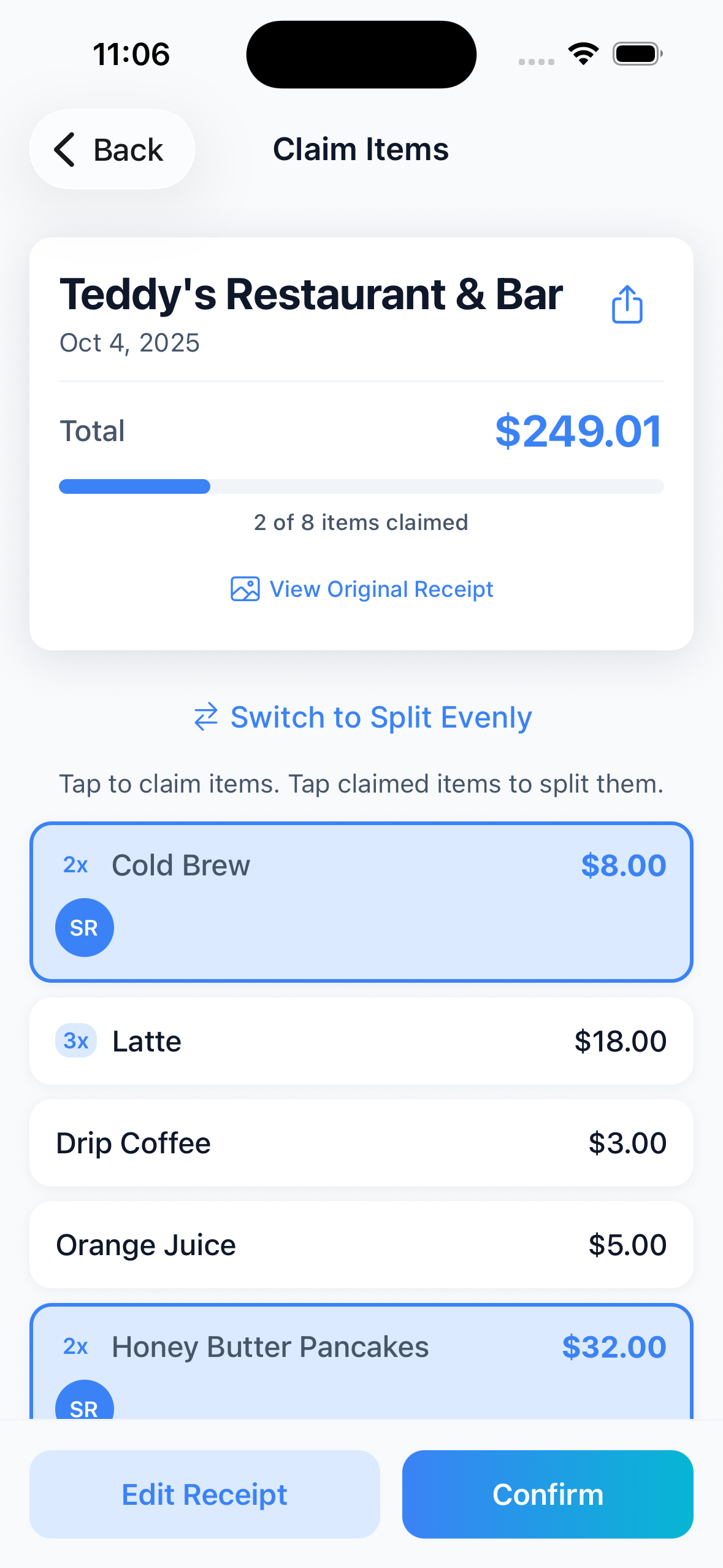
Task: Go Back to the previous screen
Action: (x=112, y=149)
